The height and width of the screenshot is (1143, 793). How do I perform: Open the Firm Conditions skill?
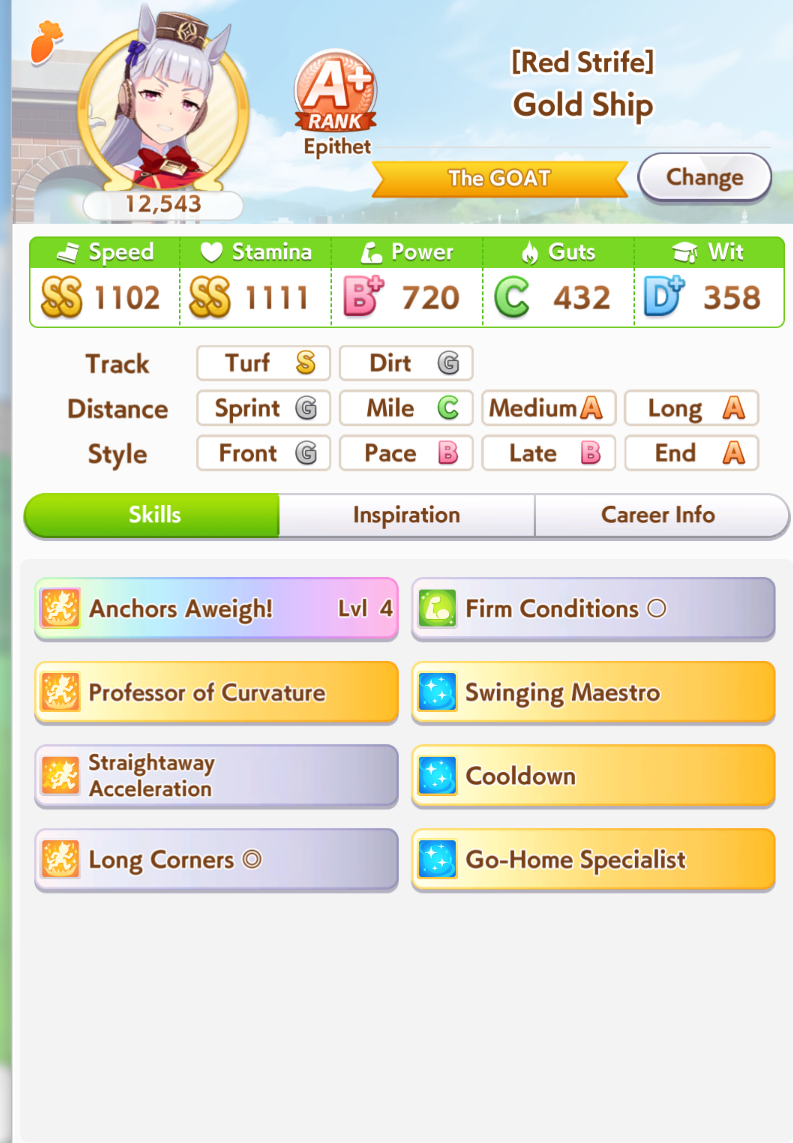click(x=593, y=608)
